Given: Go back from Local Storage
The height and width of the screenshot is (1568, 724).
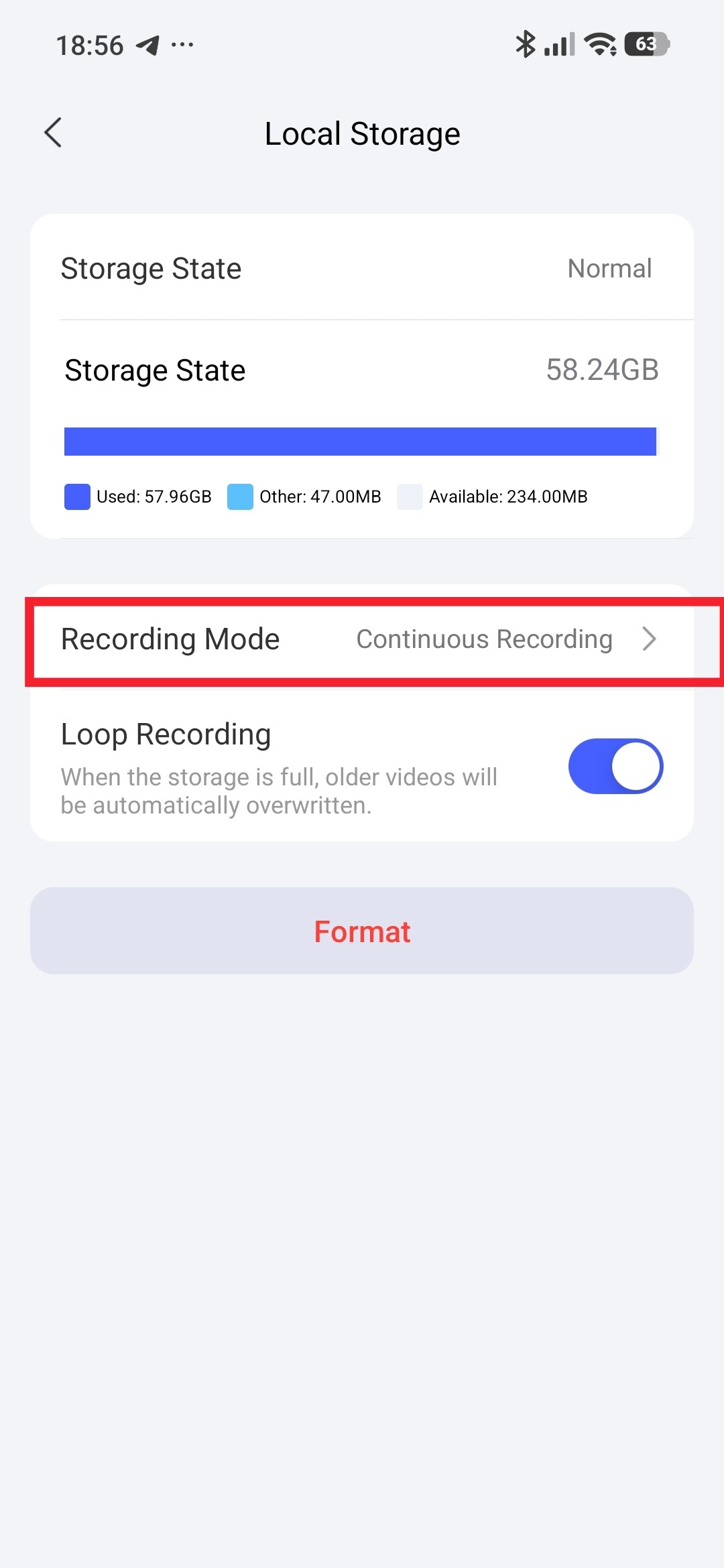Looking at the screenshot, I should pyautogui.click(x=53, y=133).
